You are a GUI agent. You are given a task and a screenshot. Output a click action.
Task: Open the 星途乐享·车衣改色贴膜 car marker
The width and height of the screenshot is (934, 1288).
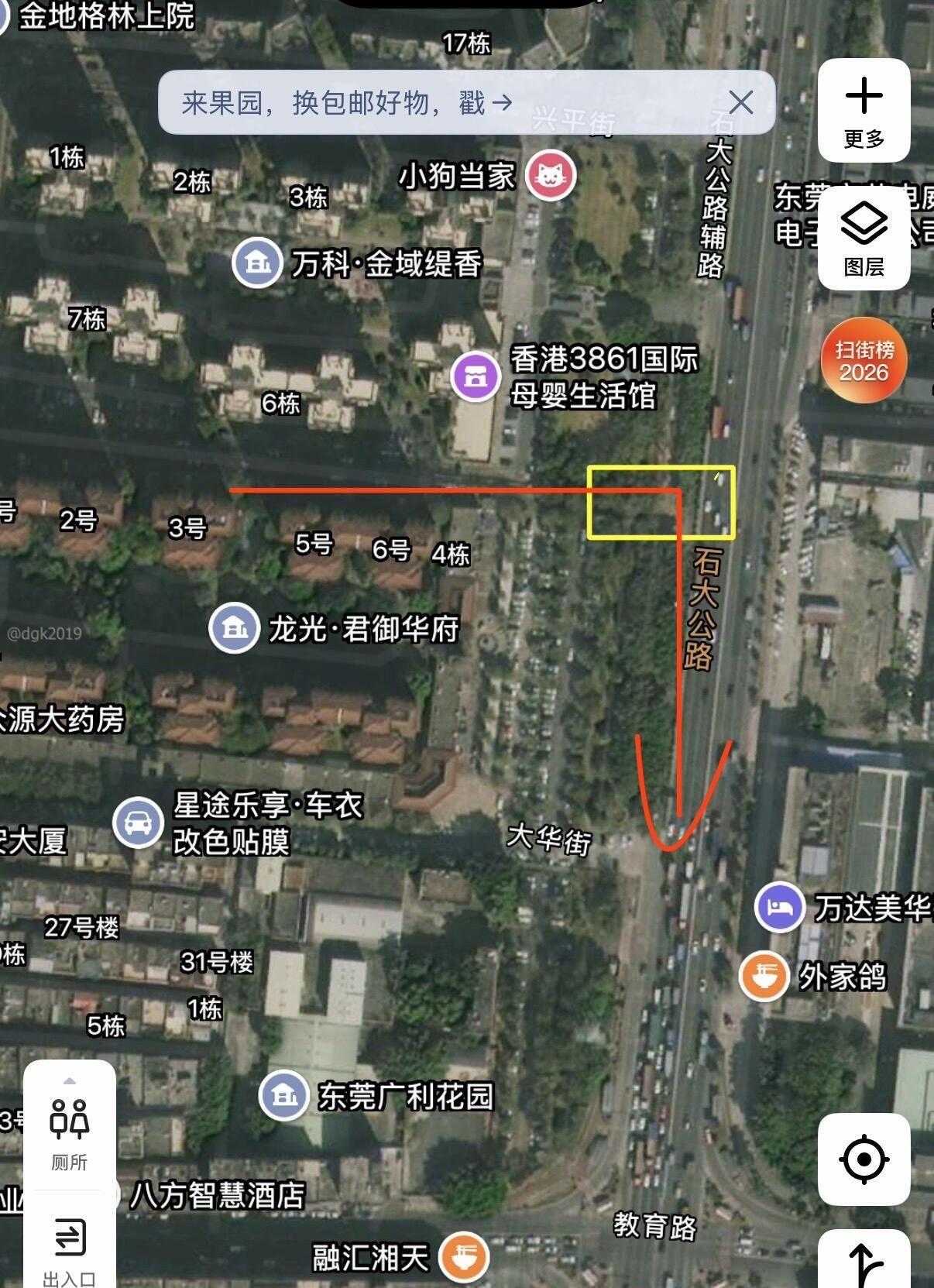[x=138, y=822]
